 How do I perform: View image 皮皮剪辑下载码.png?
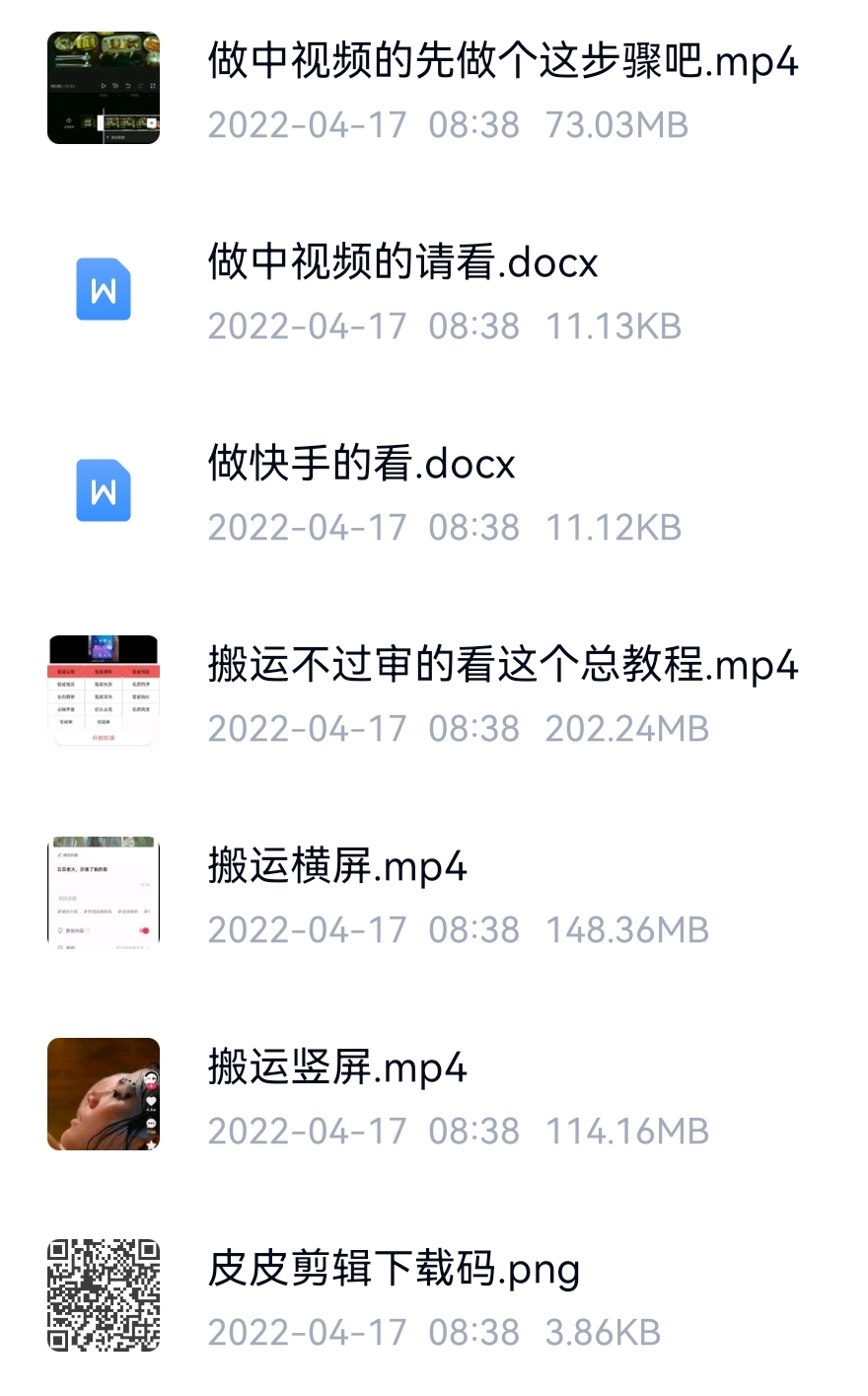393,1270
